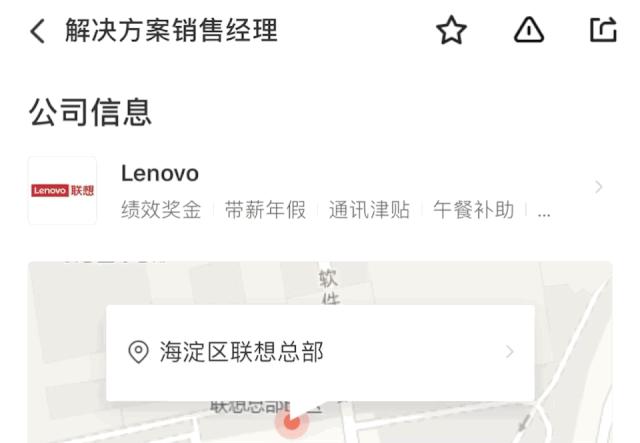640x443 pixels.
Task: Open the 海淀区联想总部 location card
Action: click(320, 352)
